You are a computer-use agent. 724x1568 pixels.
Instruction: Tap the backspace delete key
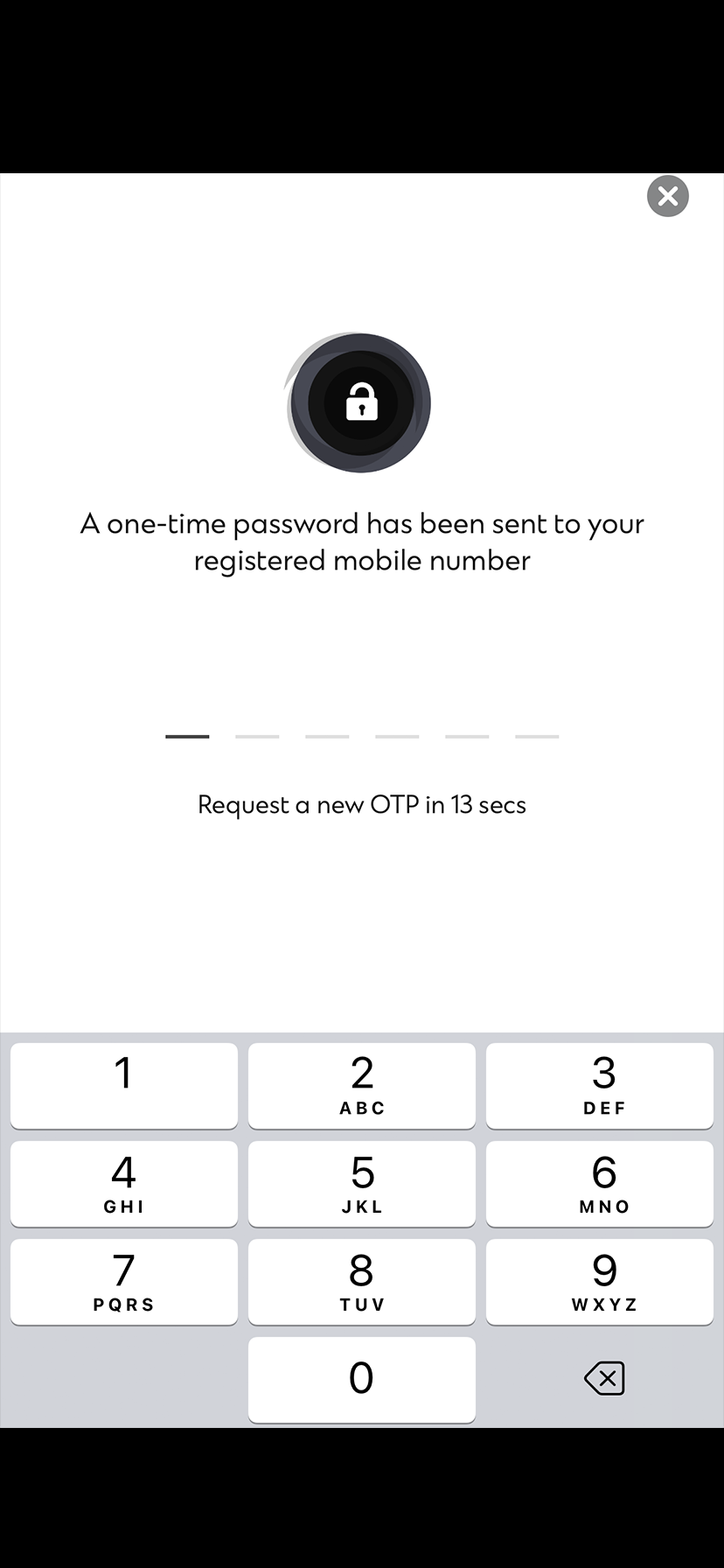(x=603, y=1378)
